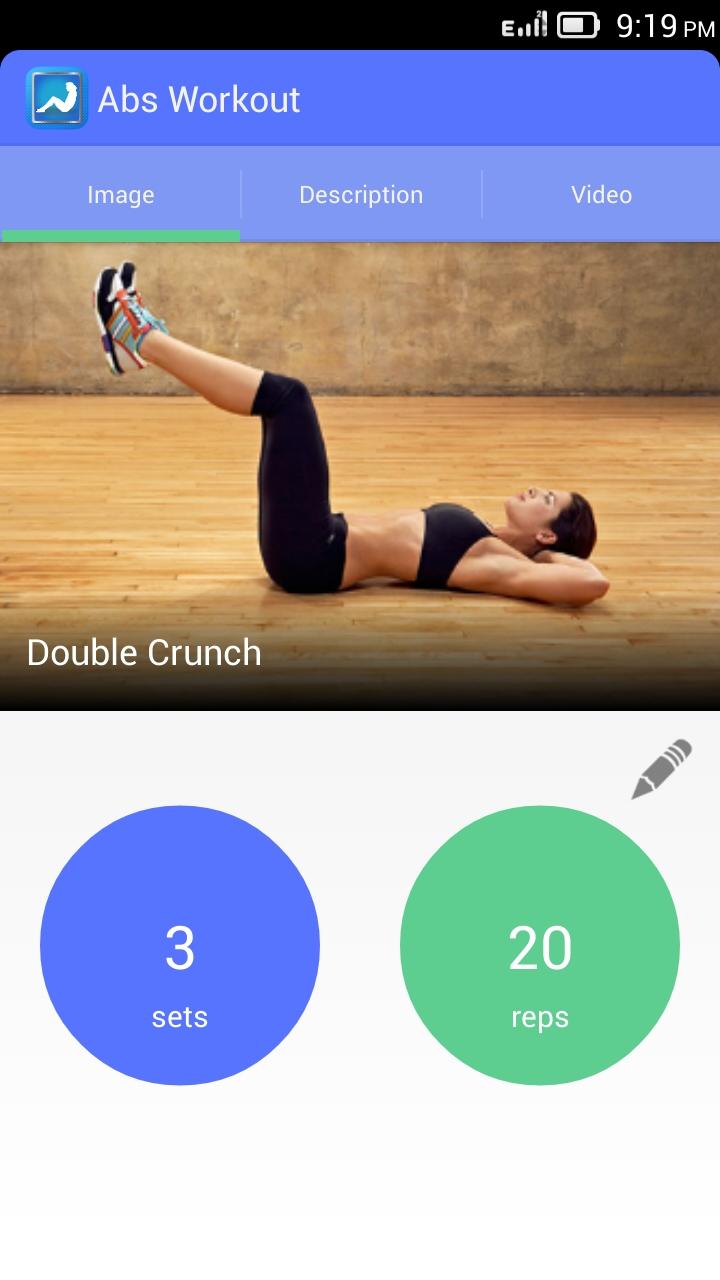Tap the pencil icon to edit workout
The height and width of the screenshot is (1280, 720).
click(661, 769)
